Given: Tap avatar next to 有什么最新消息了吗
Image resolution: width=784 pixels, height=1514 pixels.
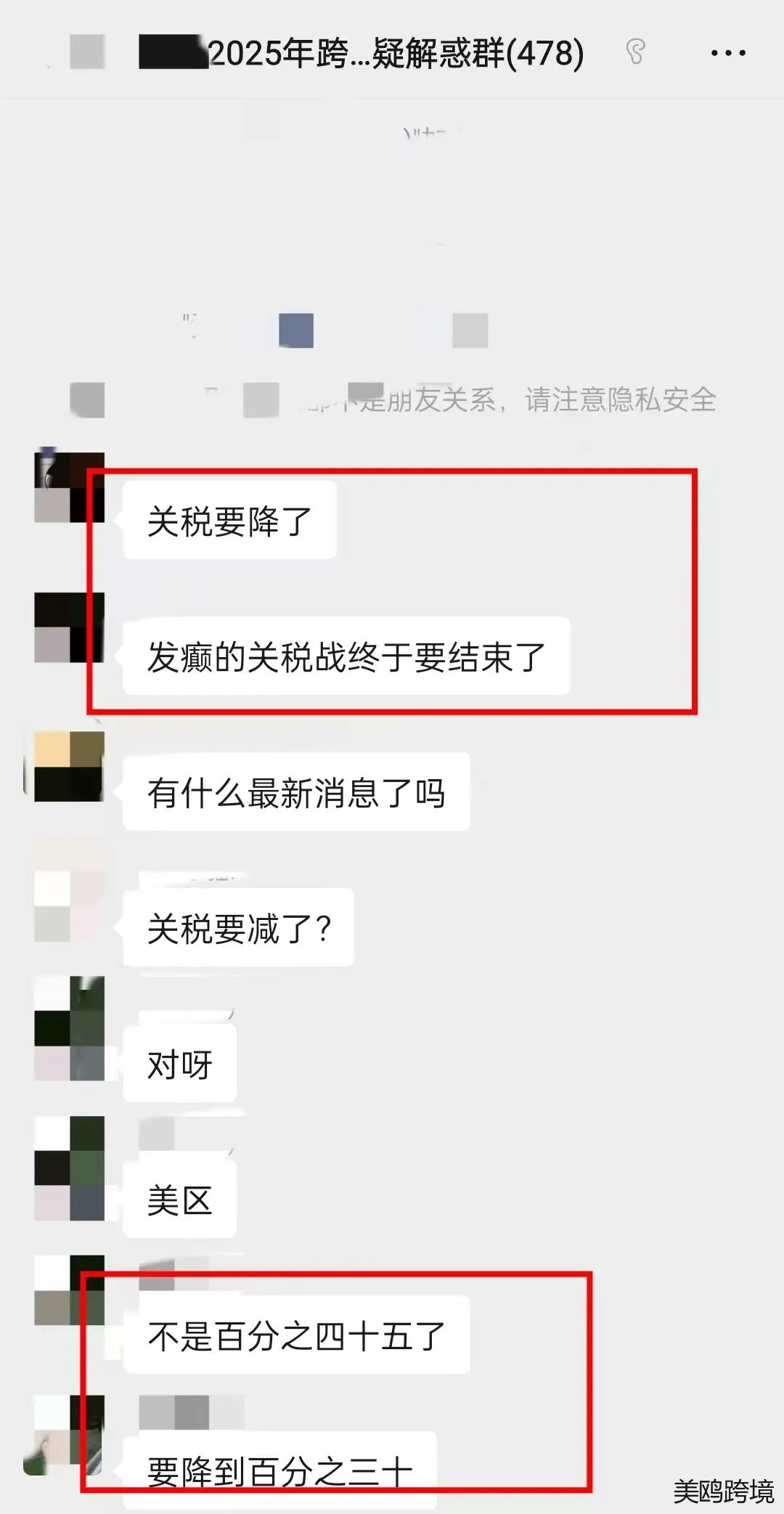Looking at the screenshot, I should pos(69,766).
